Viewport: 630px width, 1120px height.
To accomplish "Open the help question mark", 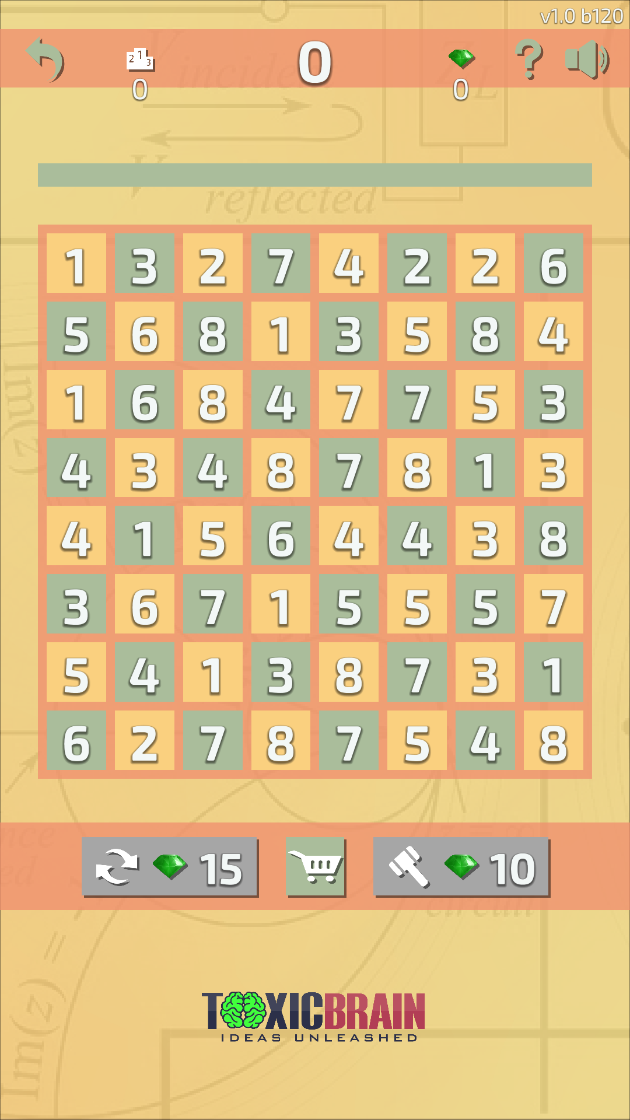I will click(528, 60).
